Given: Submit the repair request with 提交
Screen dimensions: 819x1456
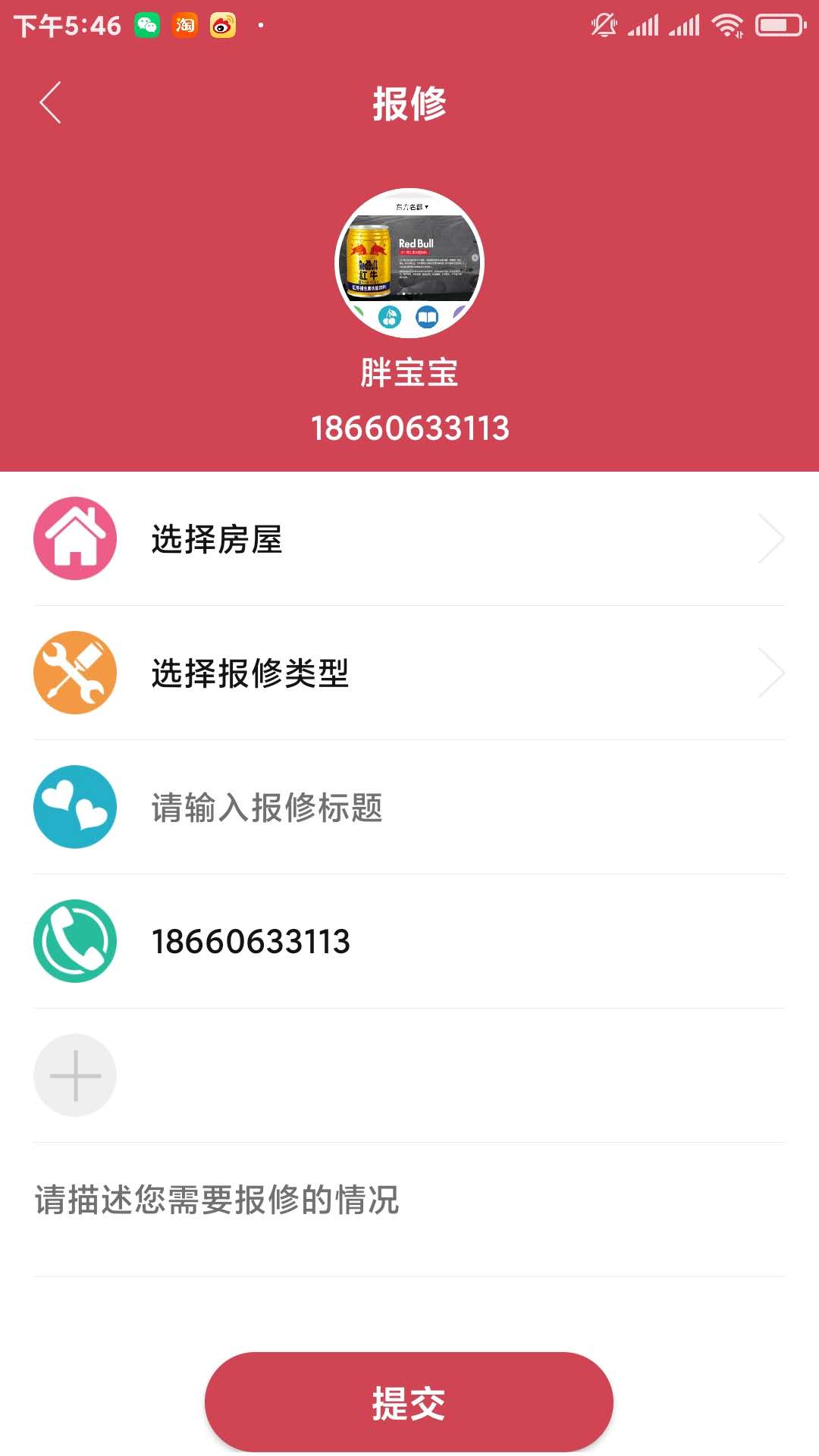Looking at the screenshot, I should tap(409, 1402).
